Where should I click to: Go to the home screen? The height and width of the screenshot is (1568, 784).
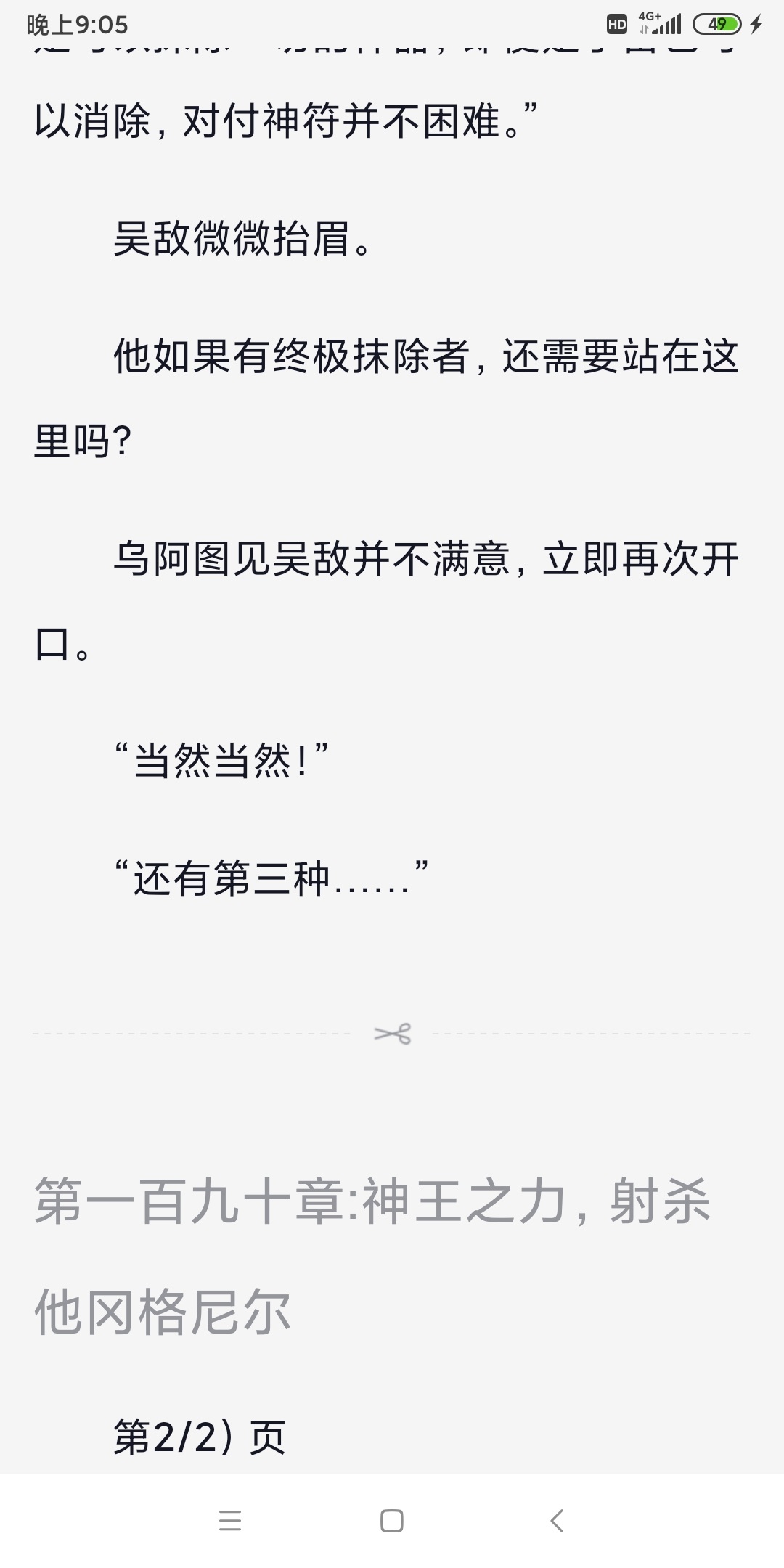(392, 1520)
